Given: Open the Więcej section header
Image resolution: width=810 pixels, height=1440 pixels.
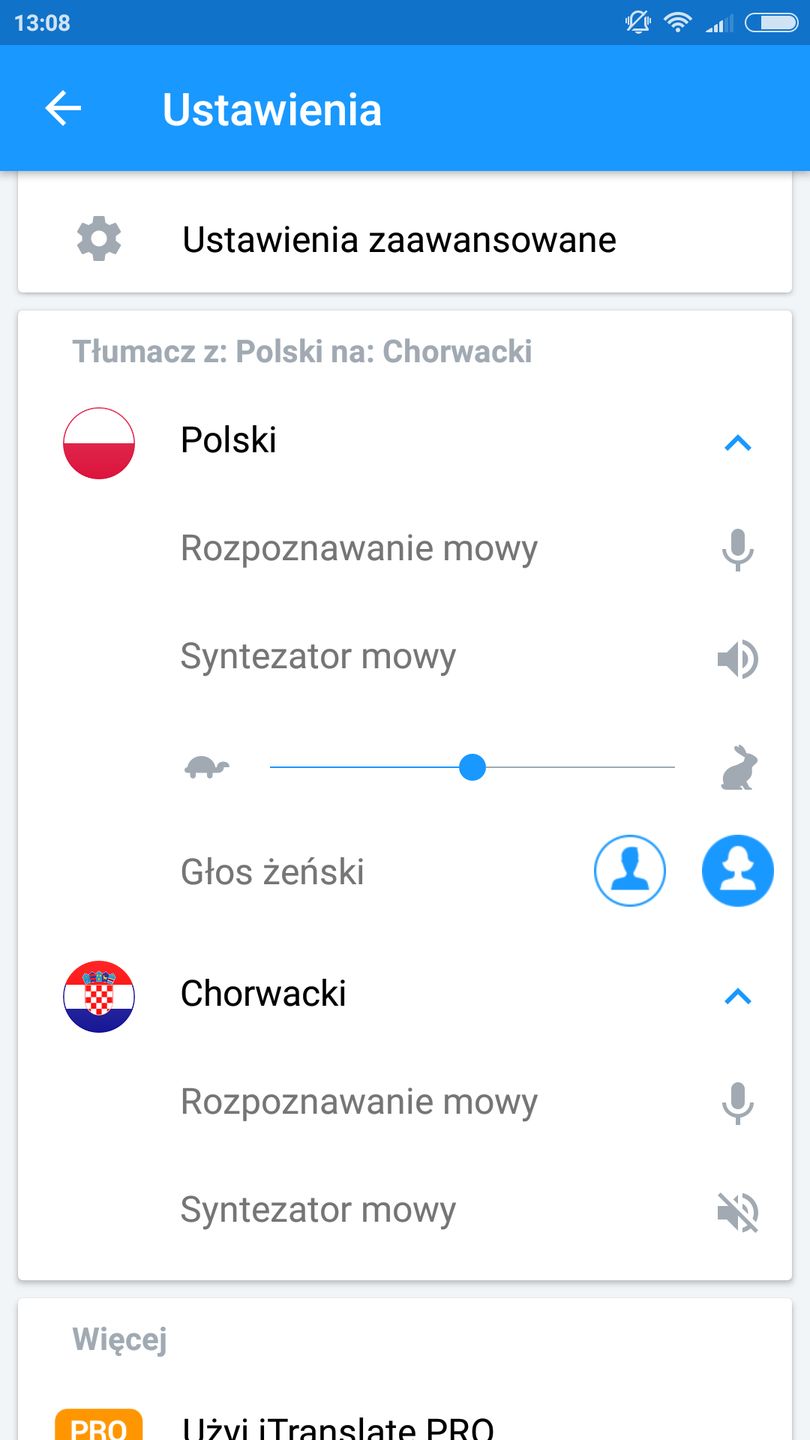Looking at the screenshot, I should pyautogui.click(x=119, y=1339).
